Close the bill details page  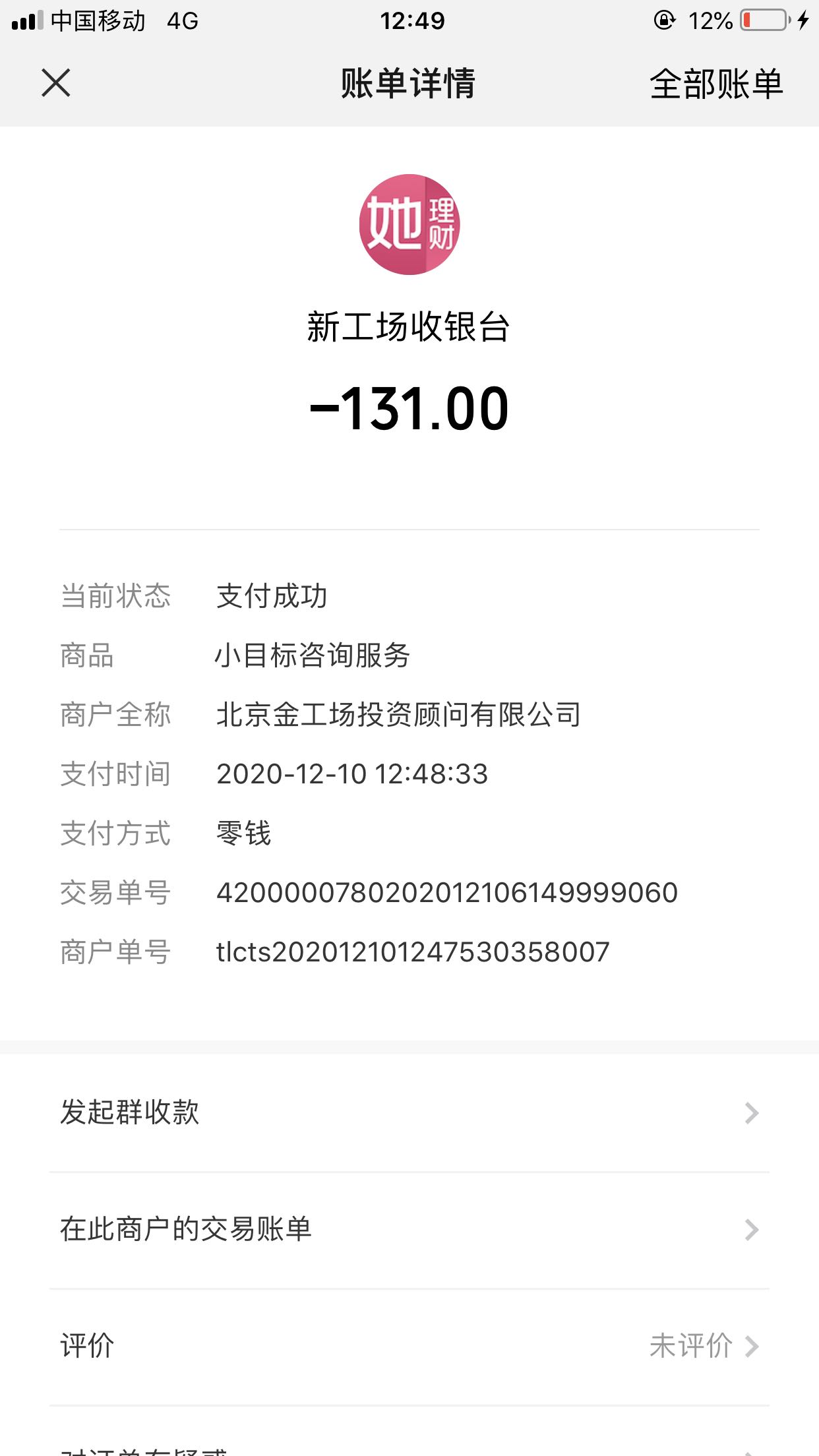tap(56, 83)
